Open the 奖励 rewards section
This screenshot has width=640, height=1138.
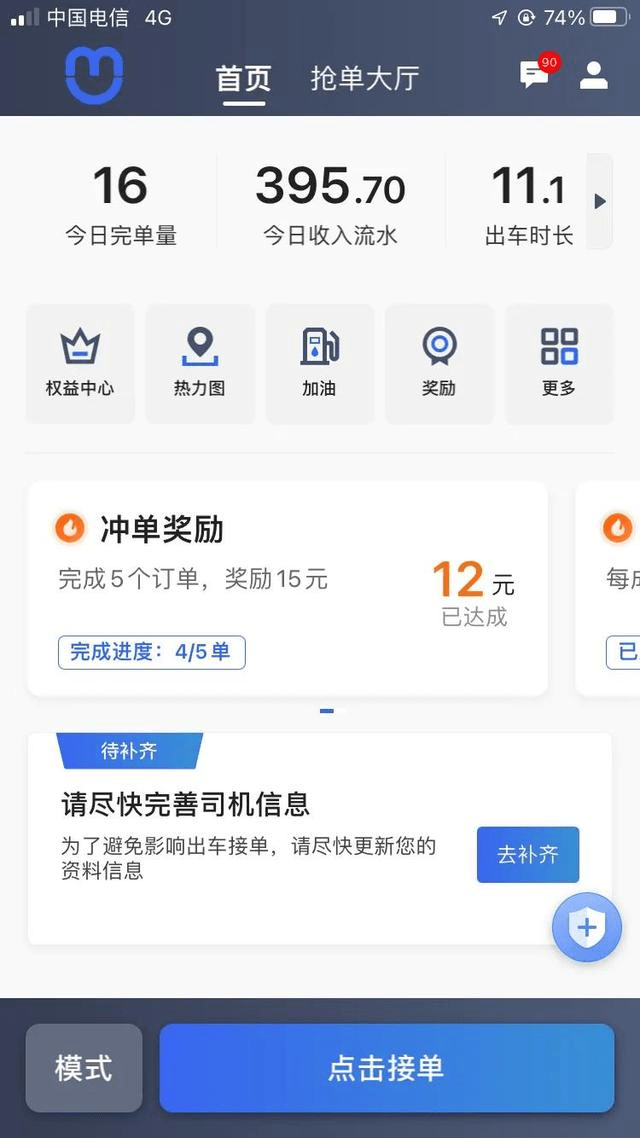pos(439,364)
